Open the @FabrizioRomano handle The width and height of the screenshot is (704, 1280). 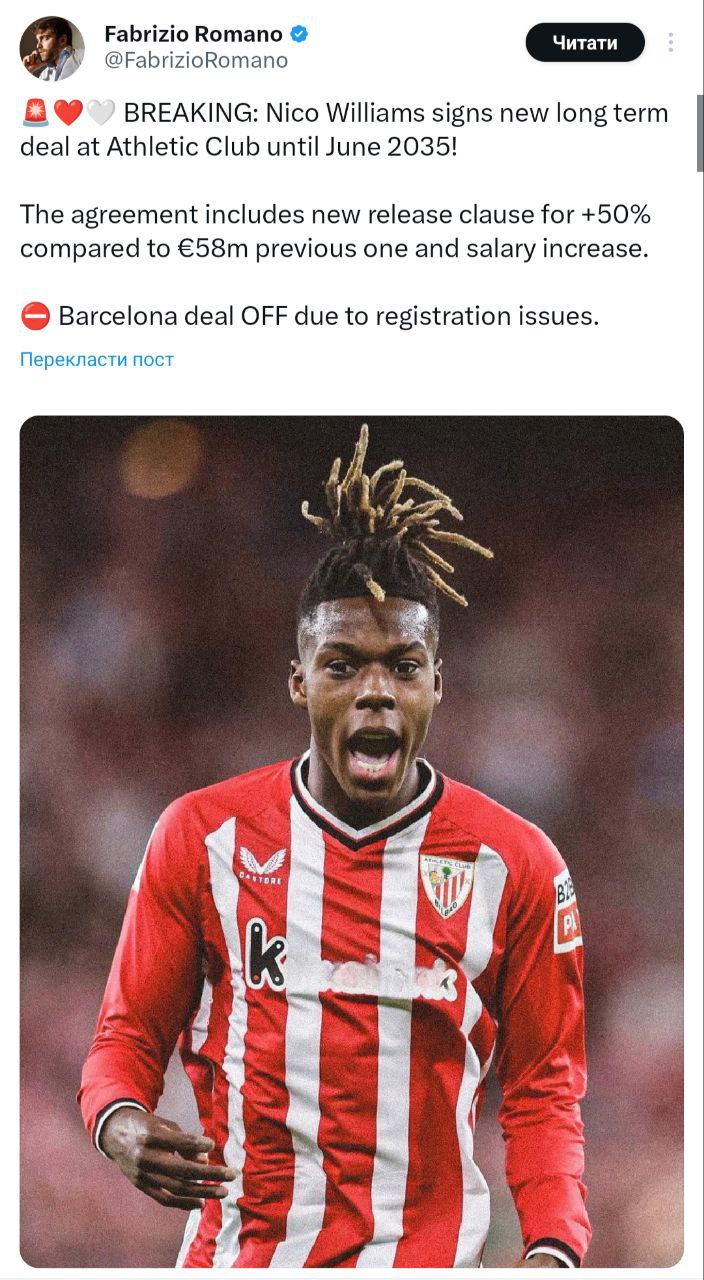(196, 60)
